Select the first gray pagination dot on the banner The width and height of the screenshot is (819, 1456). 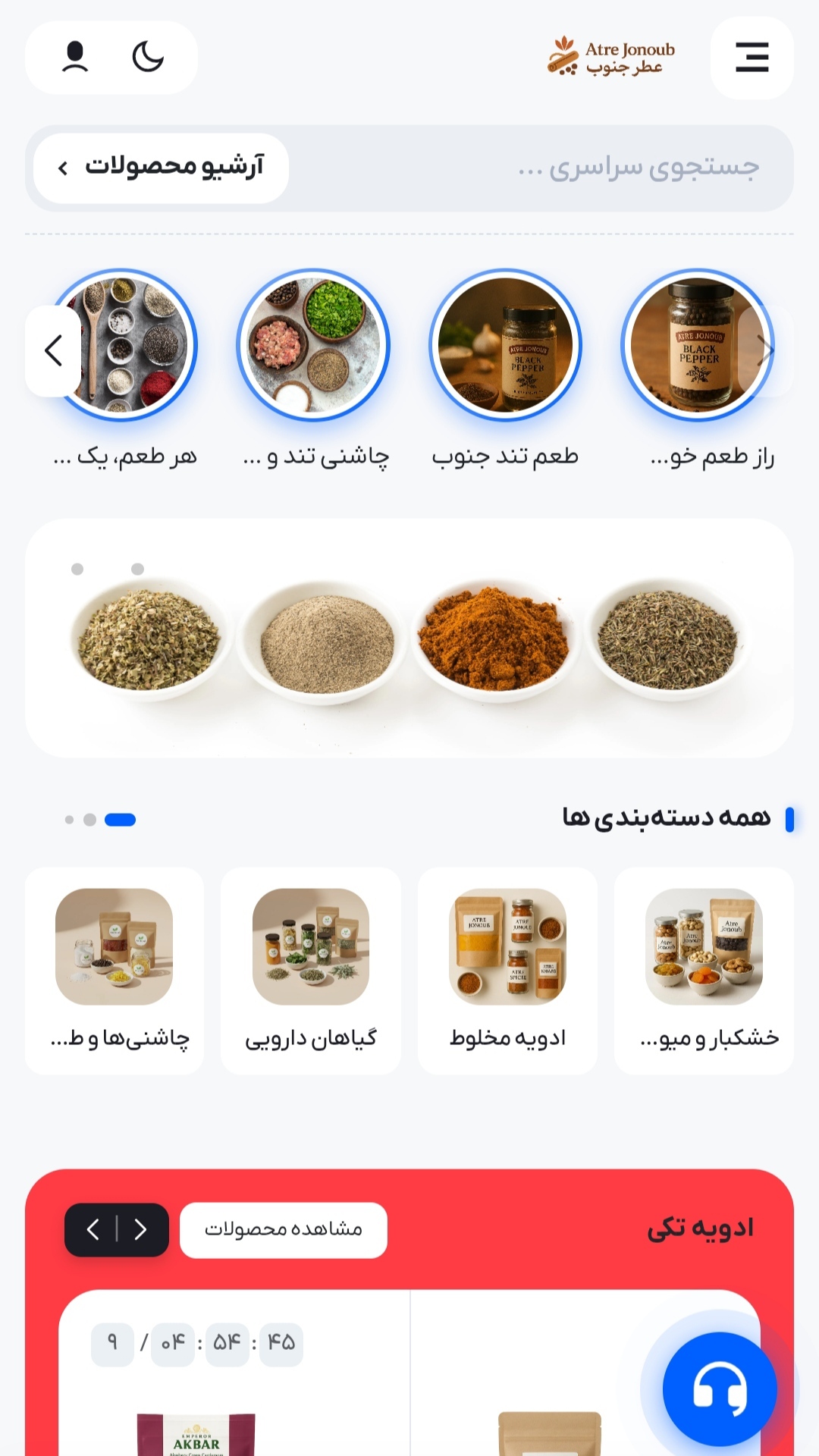click(76, 567)
